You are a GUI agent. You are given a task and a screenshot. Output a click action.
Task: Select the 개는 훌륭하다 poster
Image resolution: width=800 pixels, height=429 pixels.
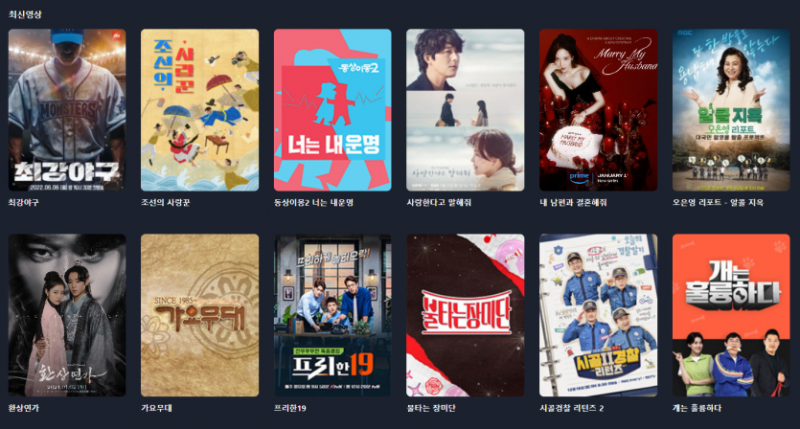tap(731, 315)
